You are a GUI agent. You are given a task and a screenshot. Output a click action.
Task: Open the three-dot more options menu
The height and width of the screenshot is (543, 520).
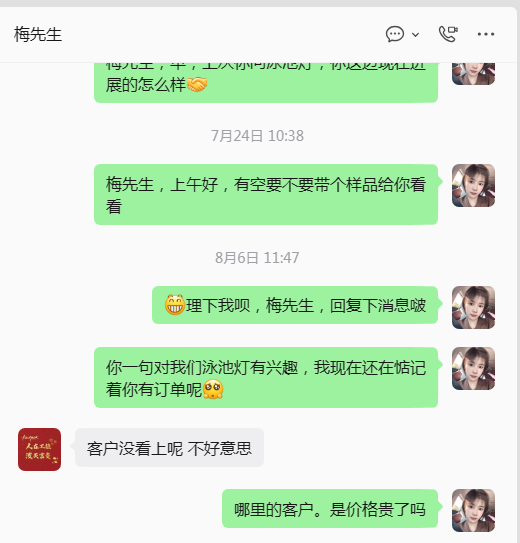coord(486,34)
